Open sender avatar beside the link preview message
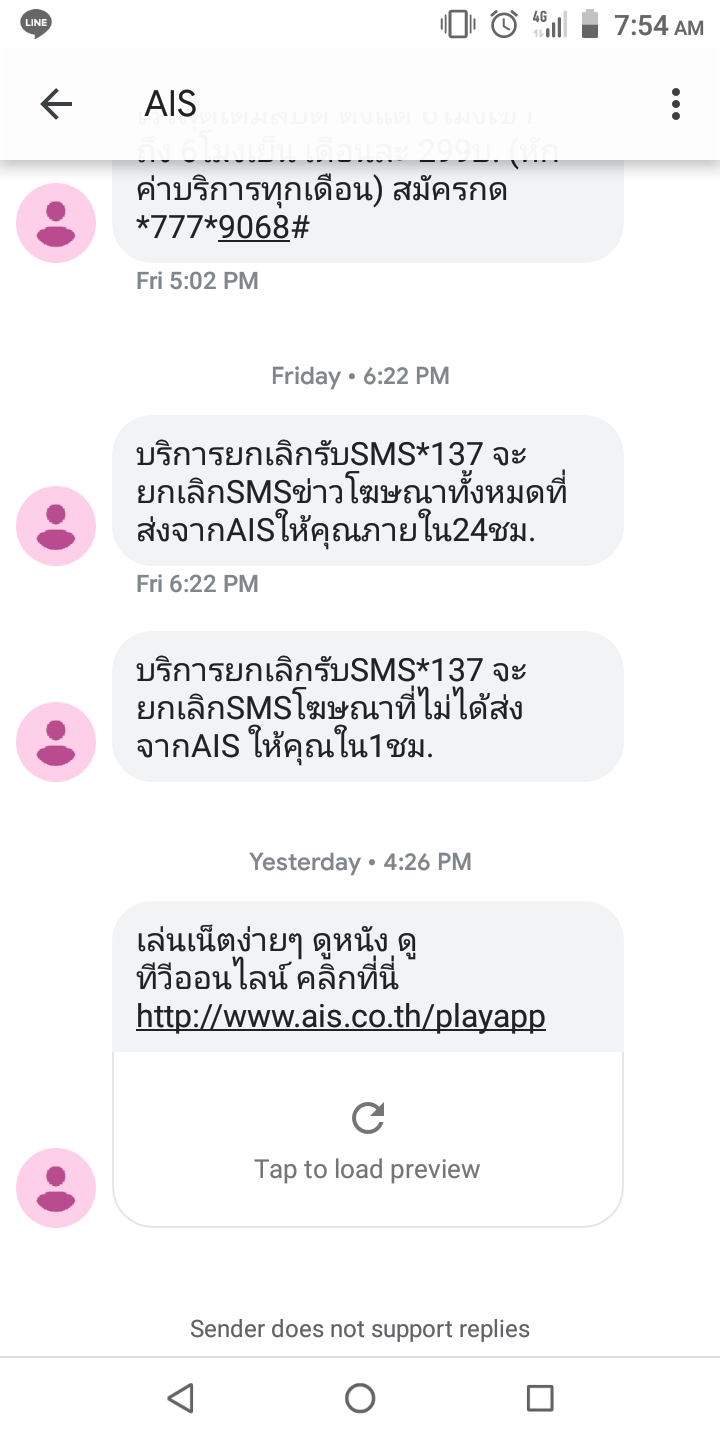Screen dimensions: 720x1440 (x=56, y=1188)
